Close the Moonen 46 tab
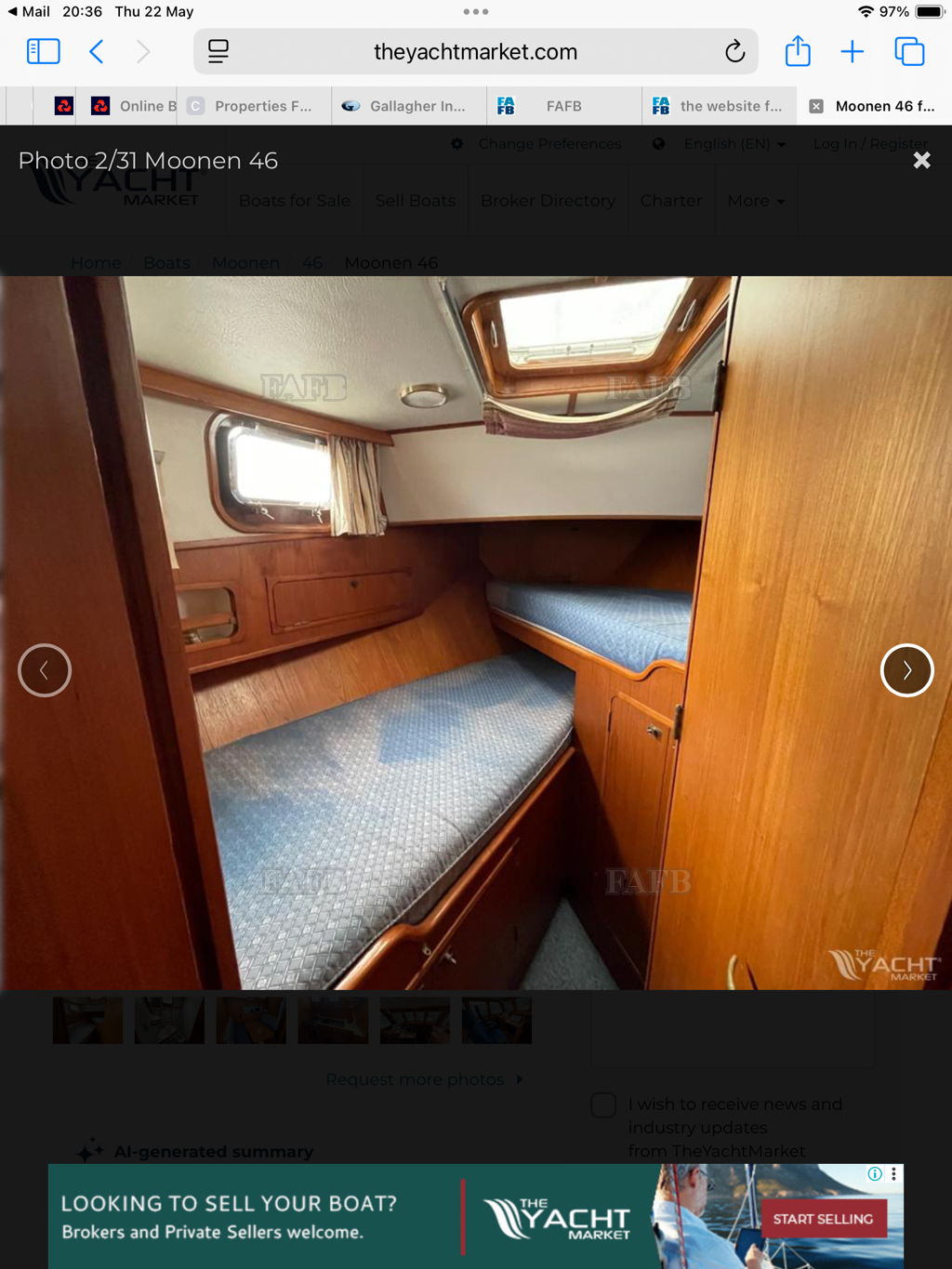 [x=816, y=106]
